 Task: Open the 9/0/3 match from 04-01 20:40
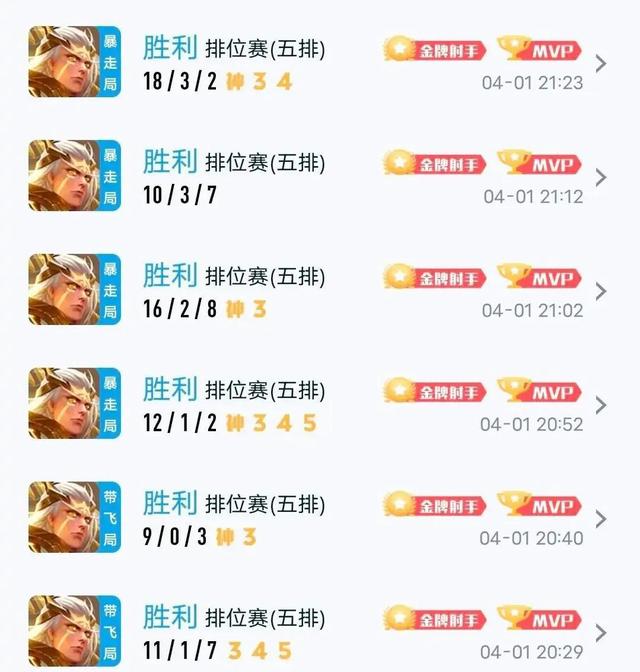click(320, 519)
